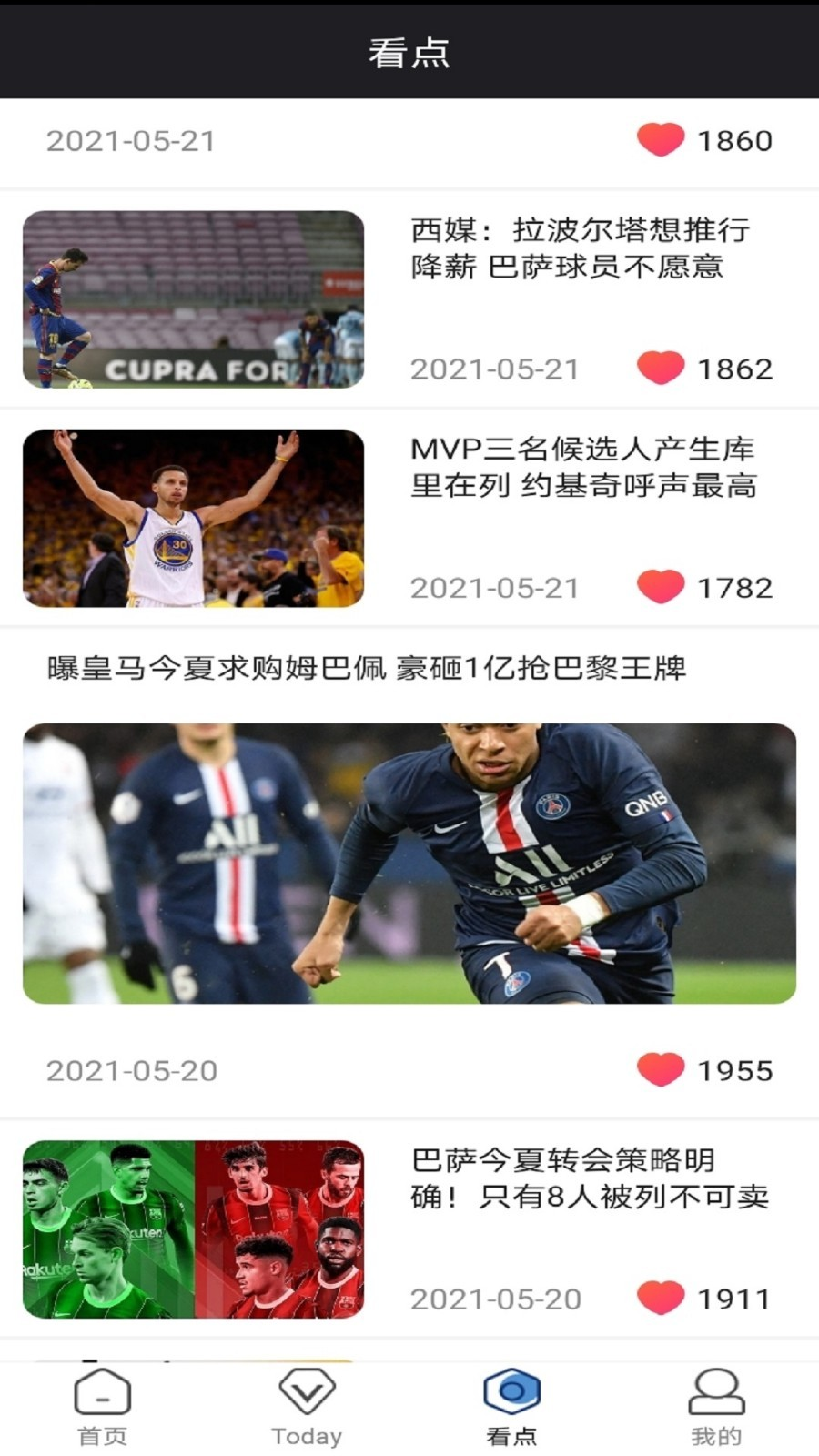Like the 姆巴佩 story with 1955 hearts
The height and width of the screenshot is (1456, 819).
click(661, 1069)
